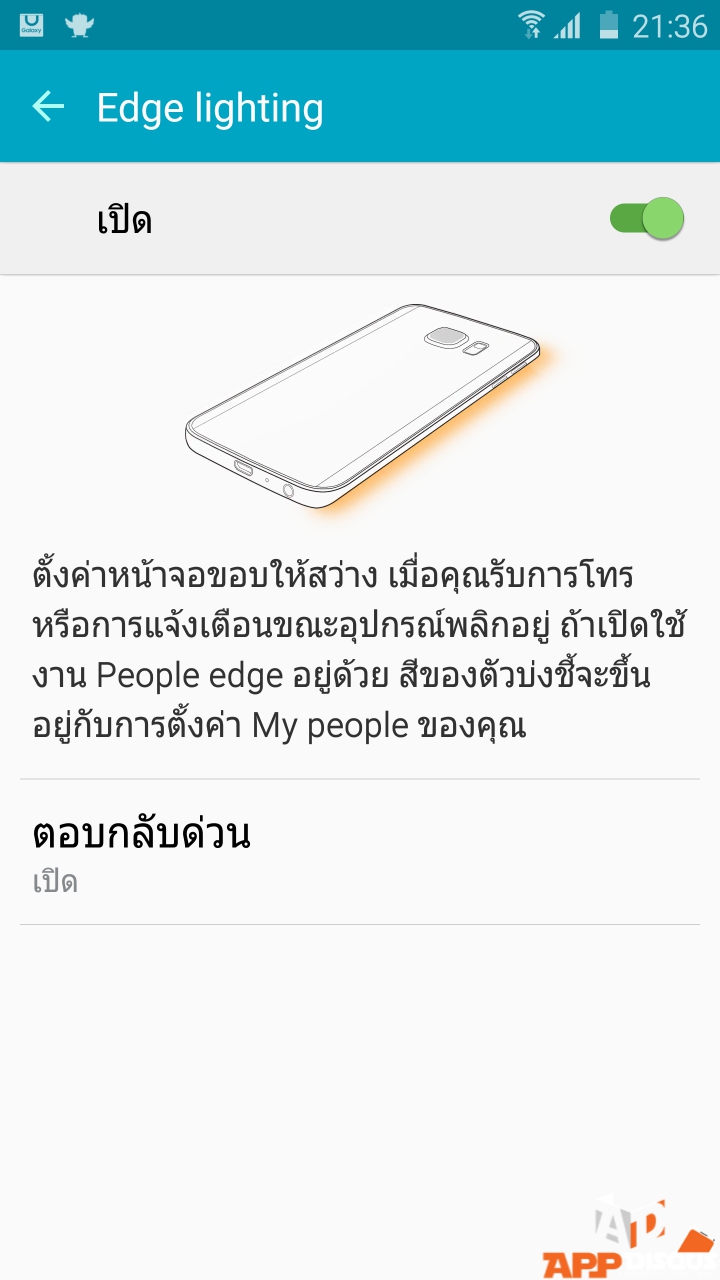Open the ตอบกลับด่วน quick reply setting
Image resolution: width=720 pixels, height=1280 pixels.
(360, 852)
